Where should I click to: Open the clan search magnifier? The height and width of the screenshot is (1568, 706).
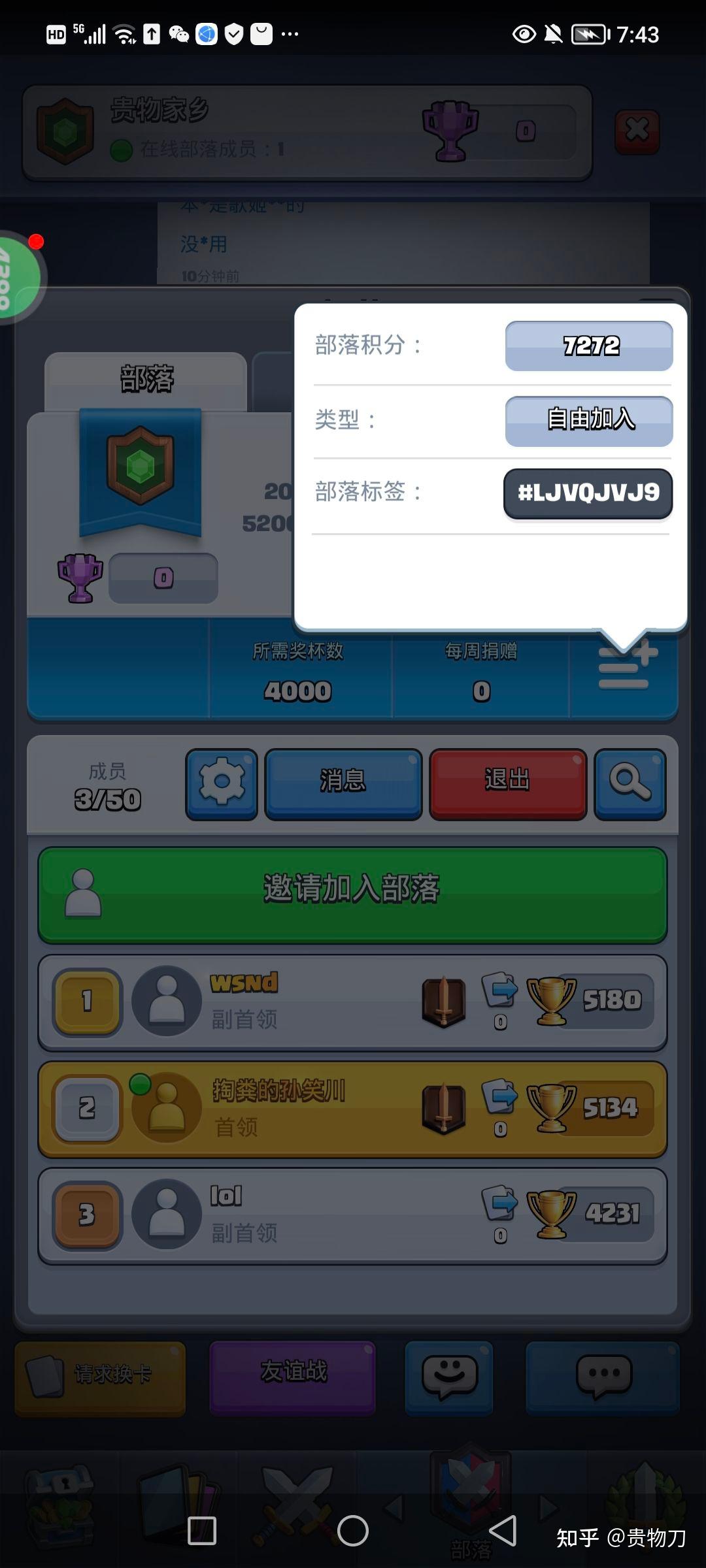tap(630, 783)
